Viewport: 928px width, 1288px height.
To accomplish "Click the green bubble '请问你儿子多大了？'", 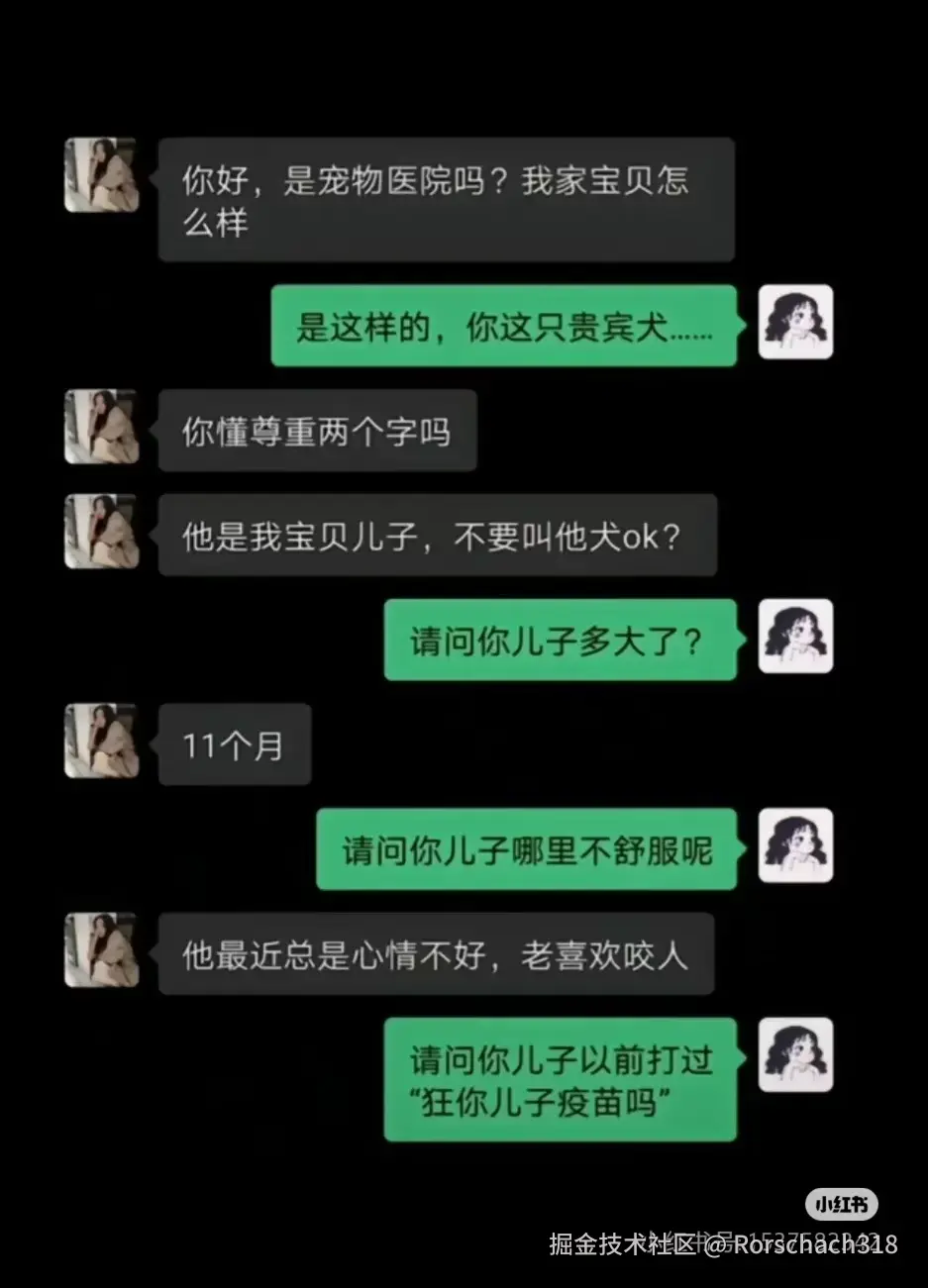I will (561, 640).
